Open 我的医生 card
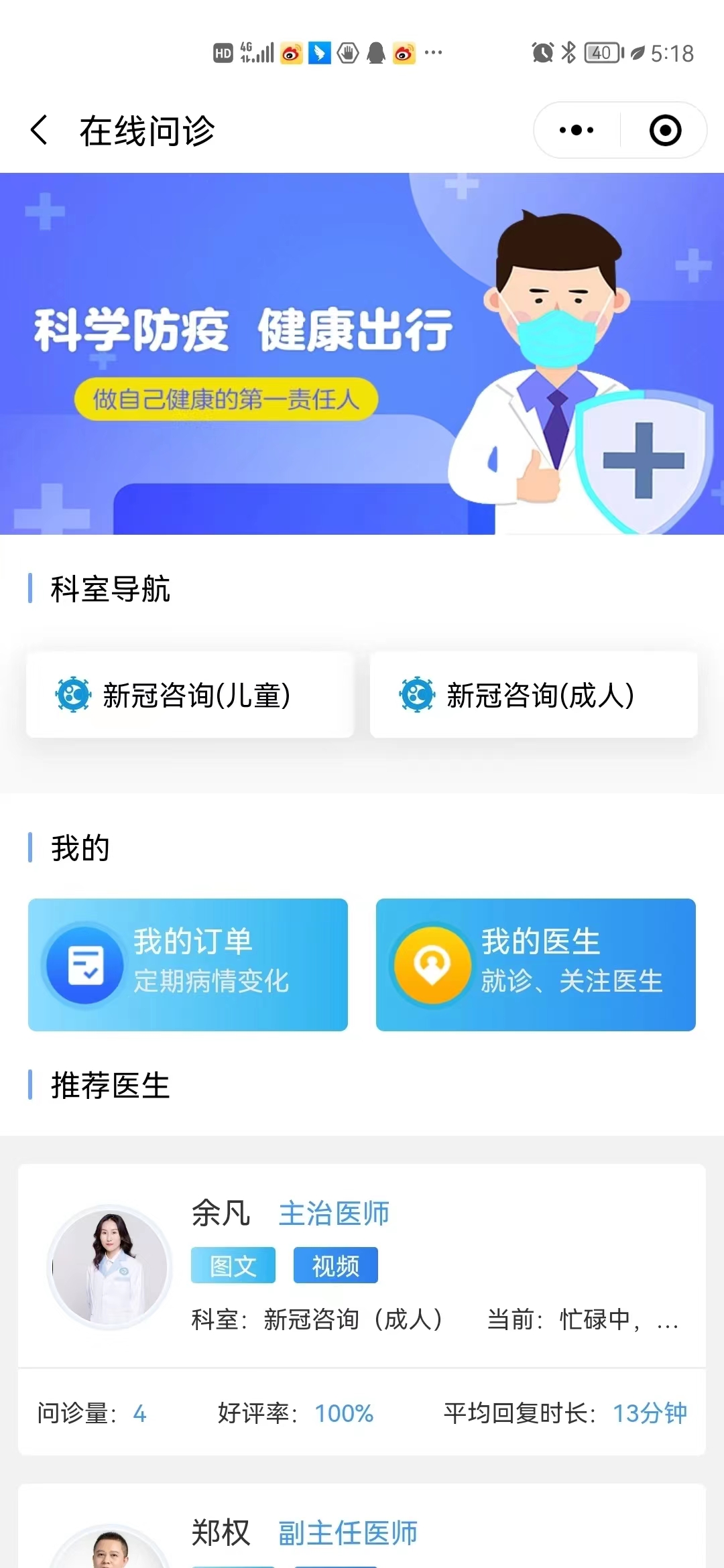724x1568 pixels. [536, 964]
